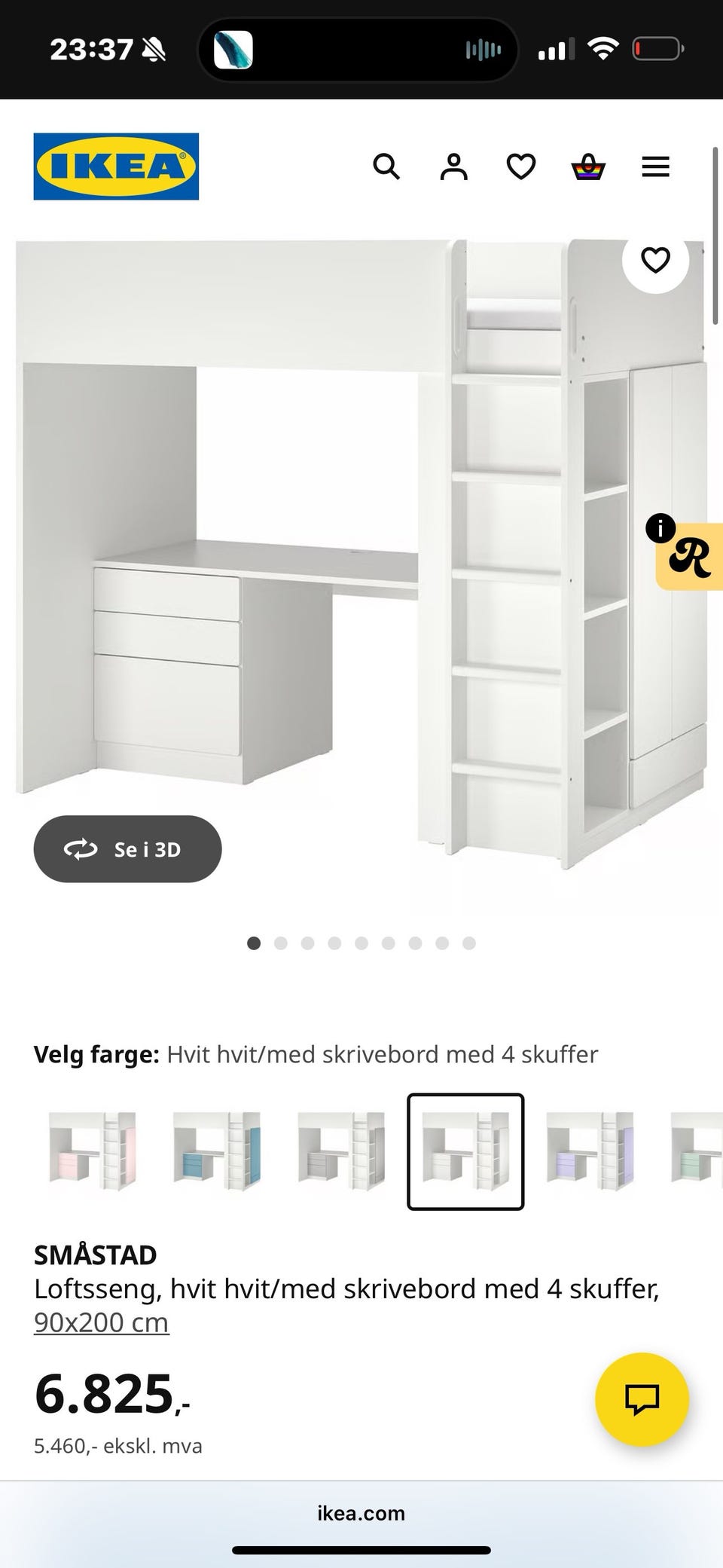723x1568 pixels.
Task: Click the 'Se i 3D' button
Action: click(127, 849)
